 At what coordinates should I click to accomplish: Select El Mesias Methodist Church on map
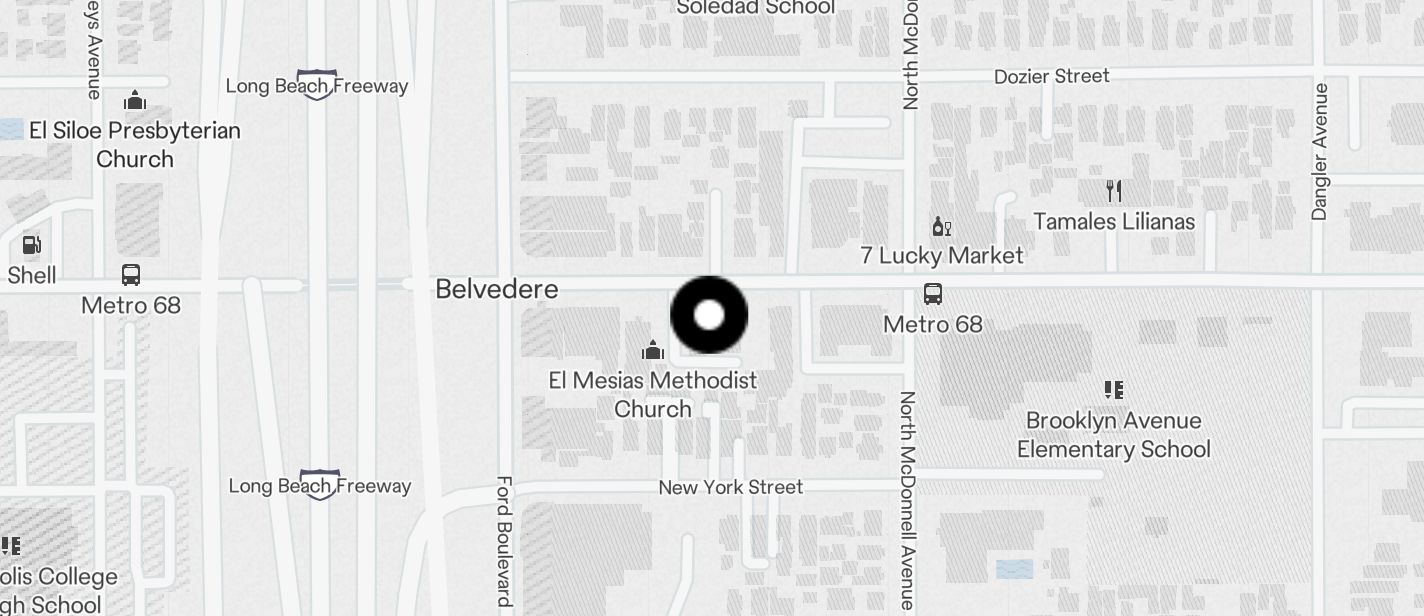point(653,351)
